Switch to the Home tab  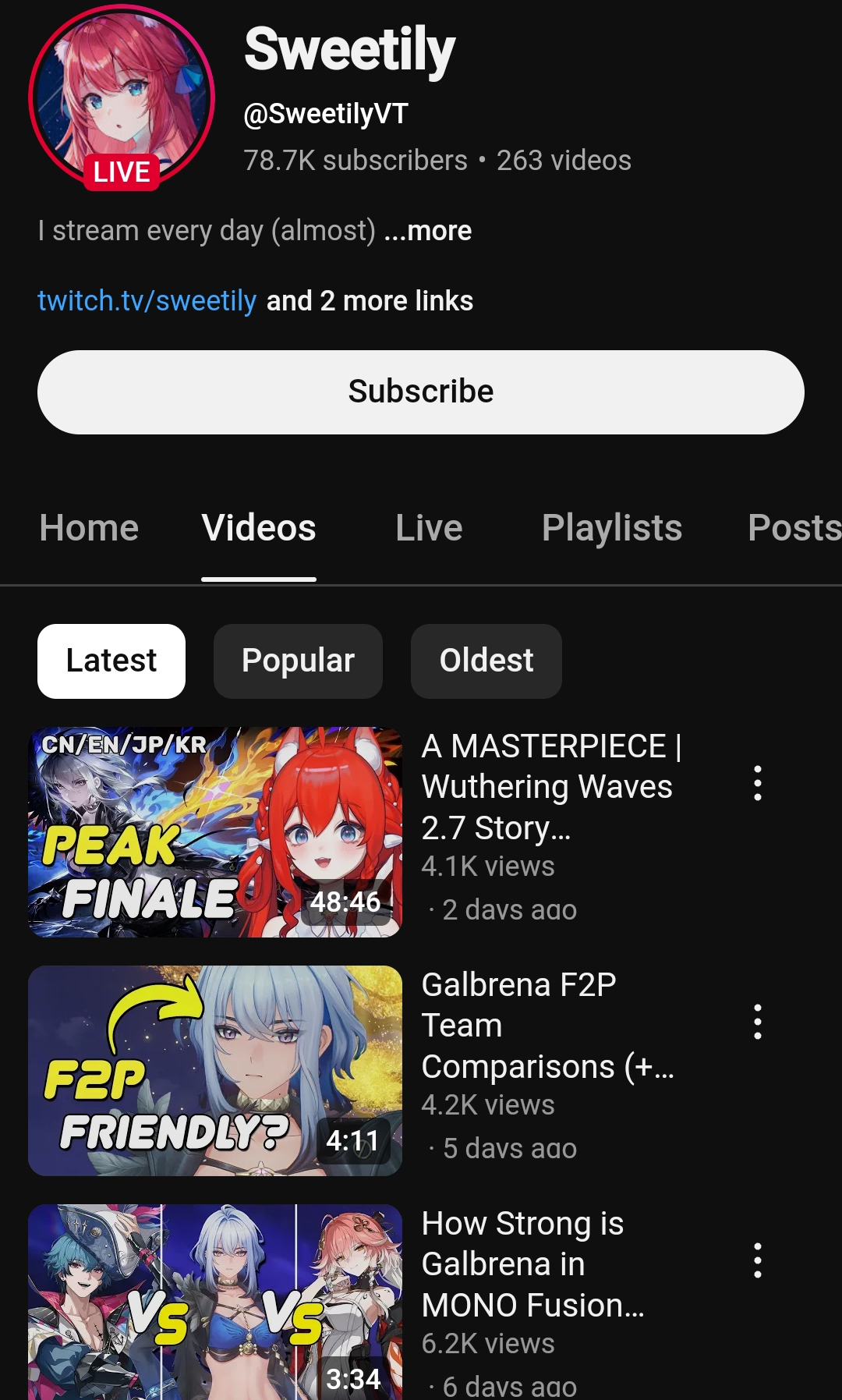89,528
